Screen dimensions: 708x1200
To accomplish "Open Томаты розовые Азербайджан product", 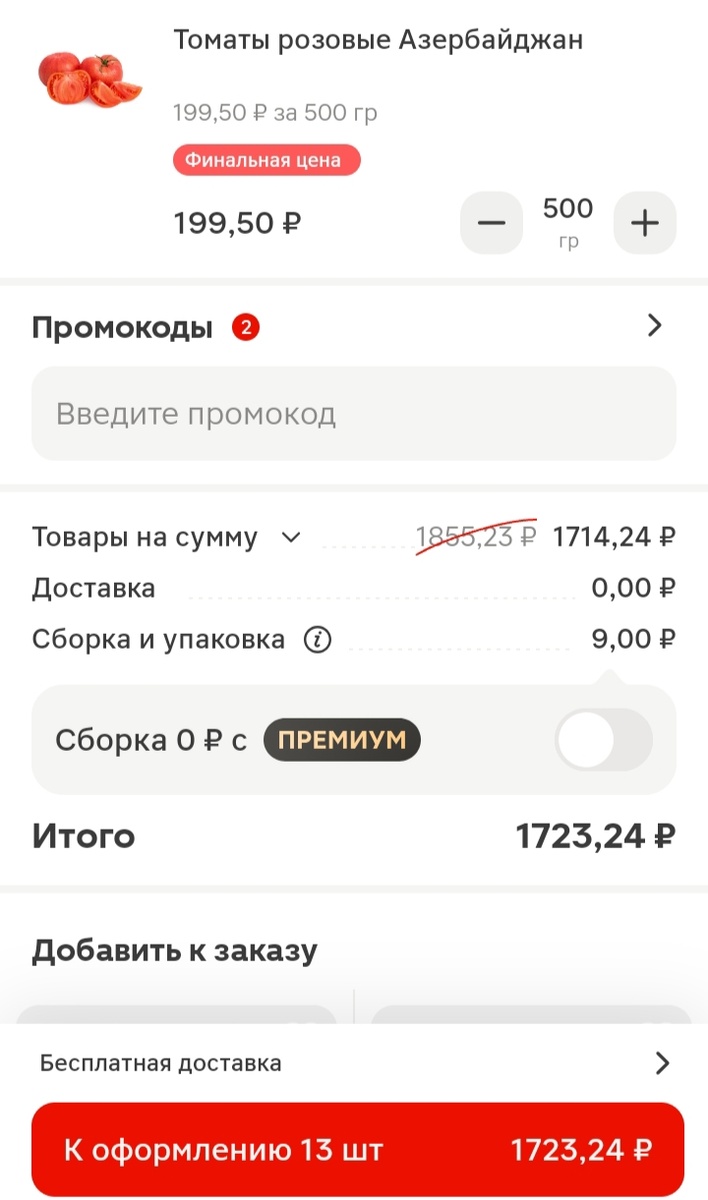I will coord(378,41).
